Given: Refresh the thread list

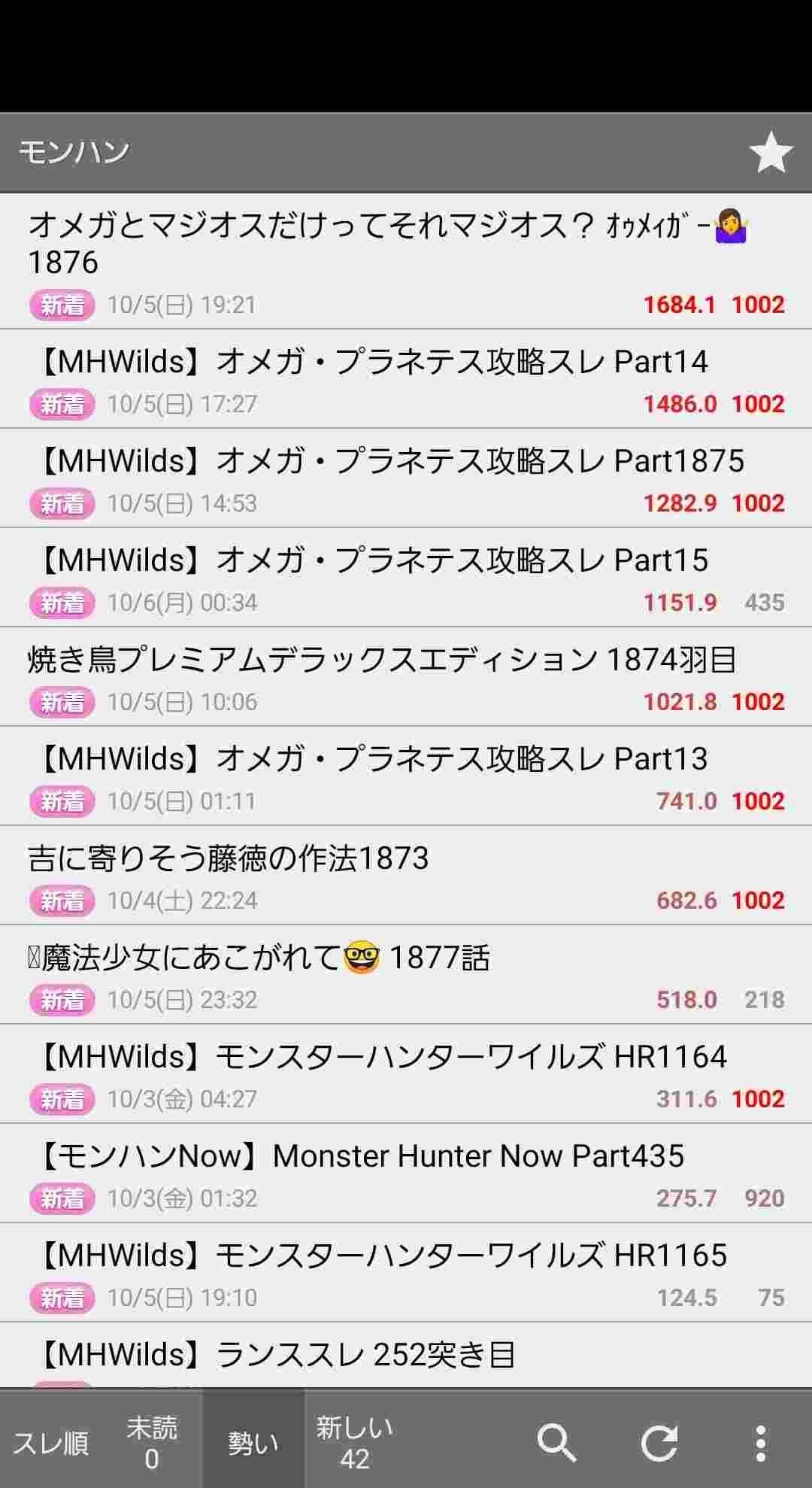Looking at the screenshot, I should click(x=659, y=1442).
